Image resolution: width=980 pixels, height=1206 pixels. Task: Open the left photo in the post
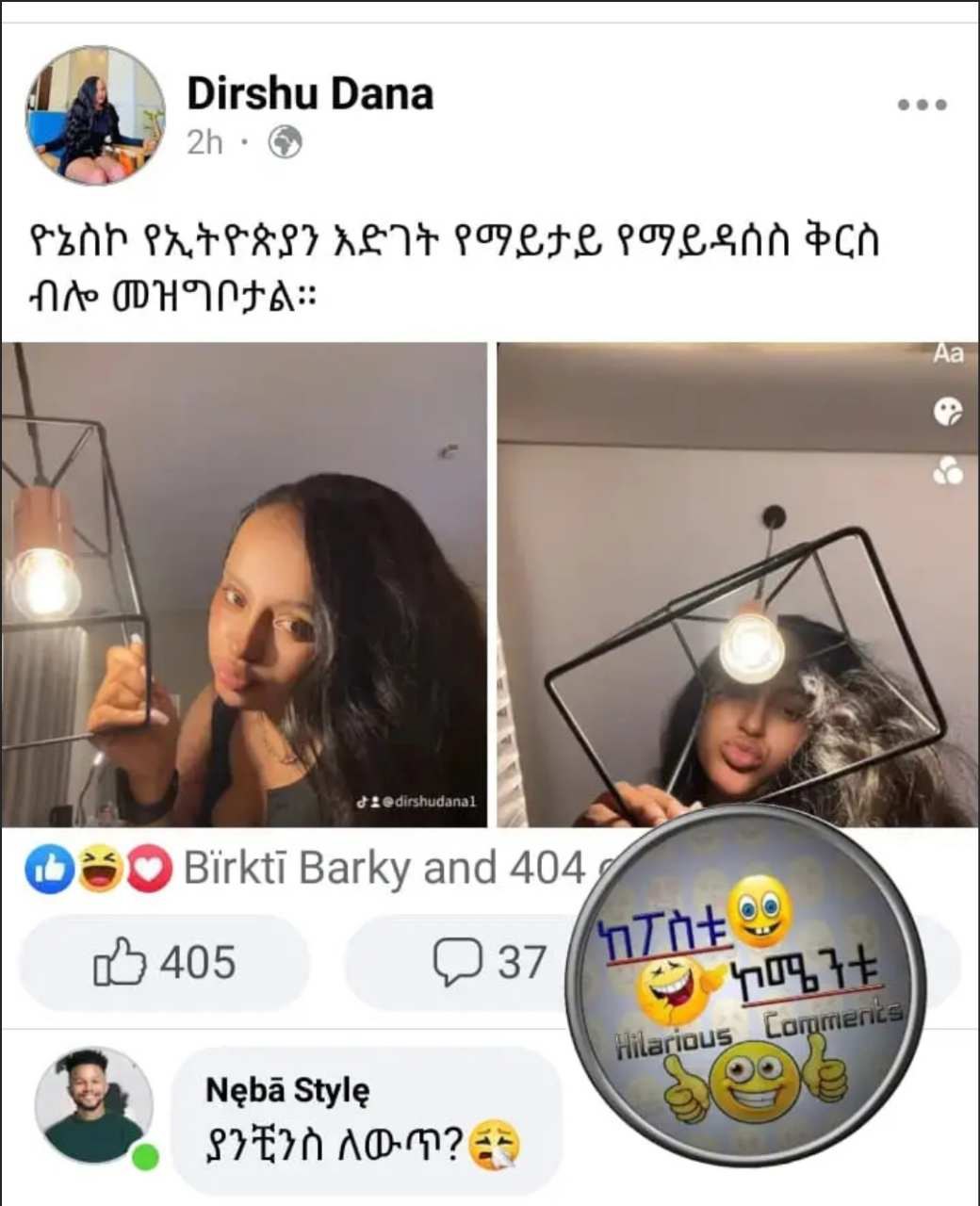coord(244,584)
